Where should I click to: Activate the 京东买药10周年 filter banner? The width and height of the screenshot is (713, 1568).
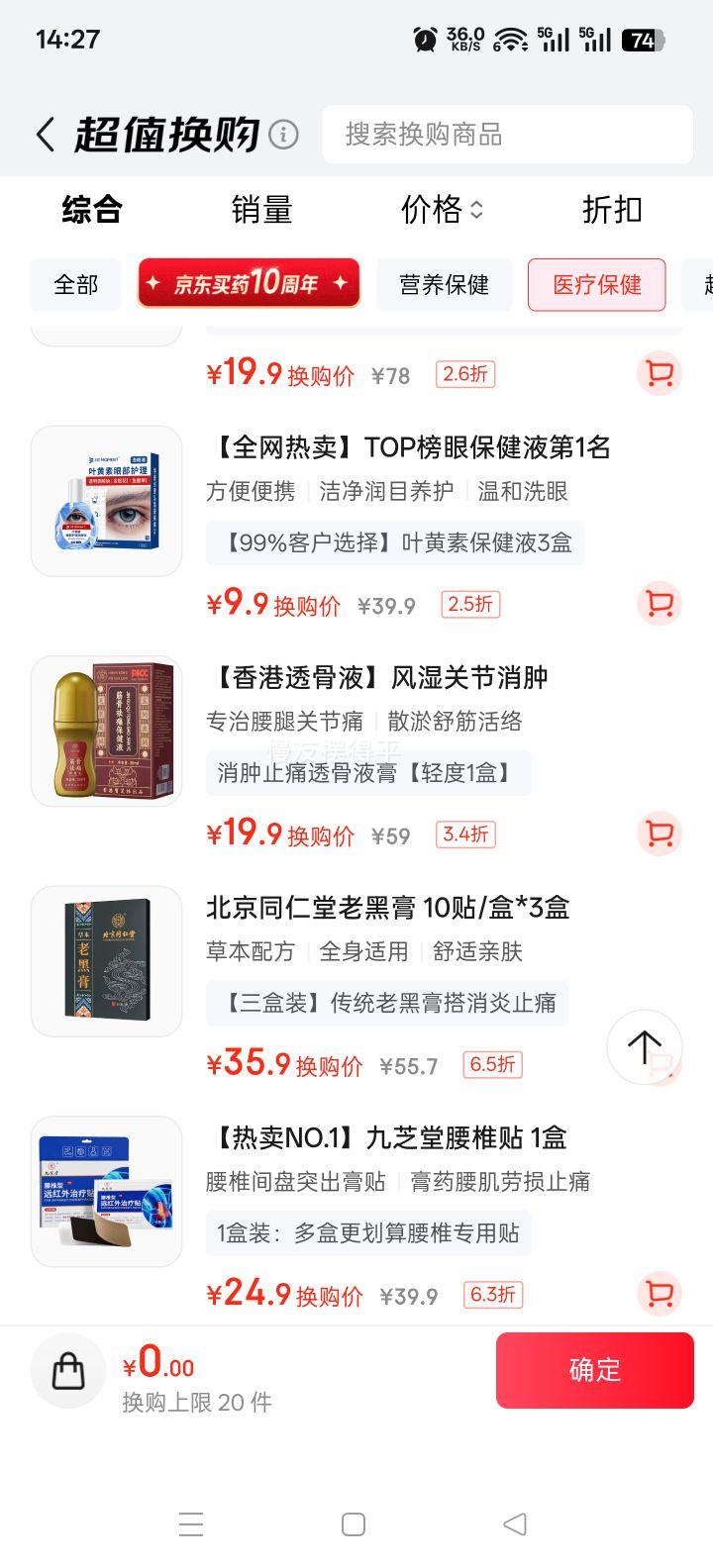click(x=249, y=284)
